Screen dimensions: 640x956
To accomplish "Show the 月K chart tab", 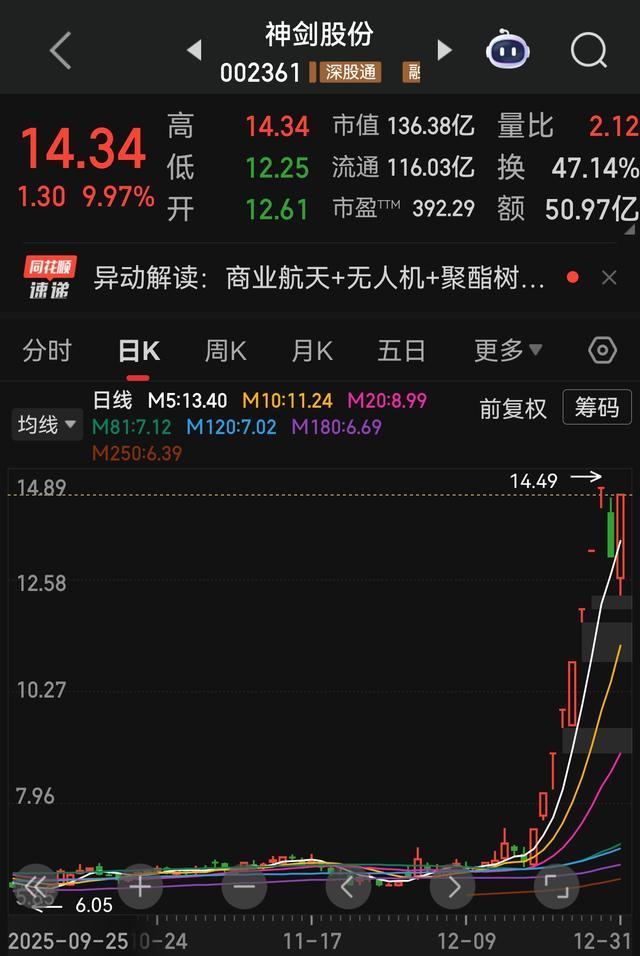I will click(312, 351).
